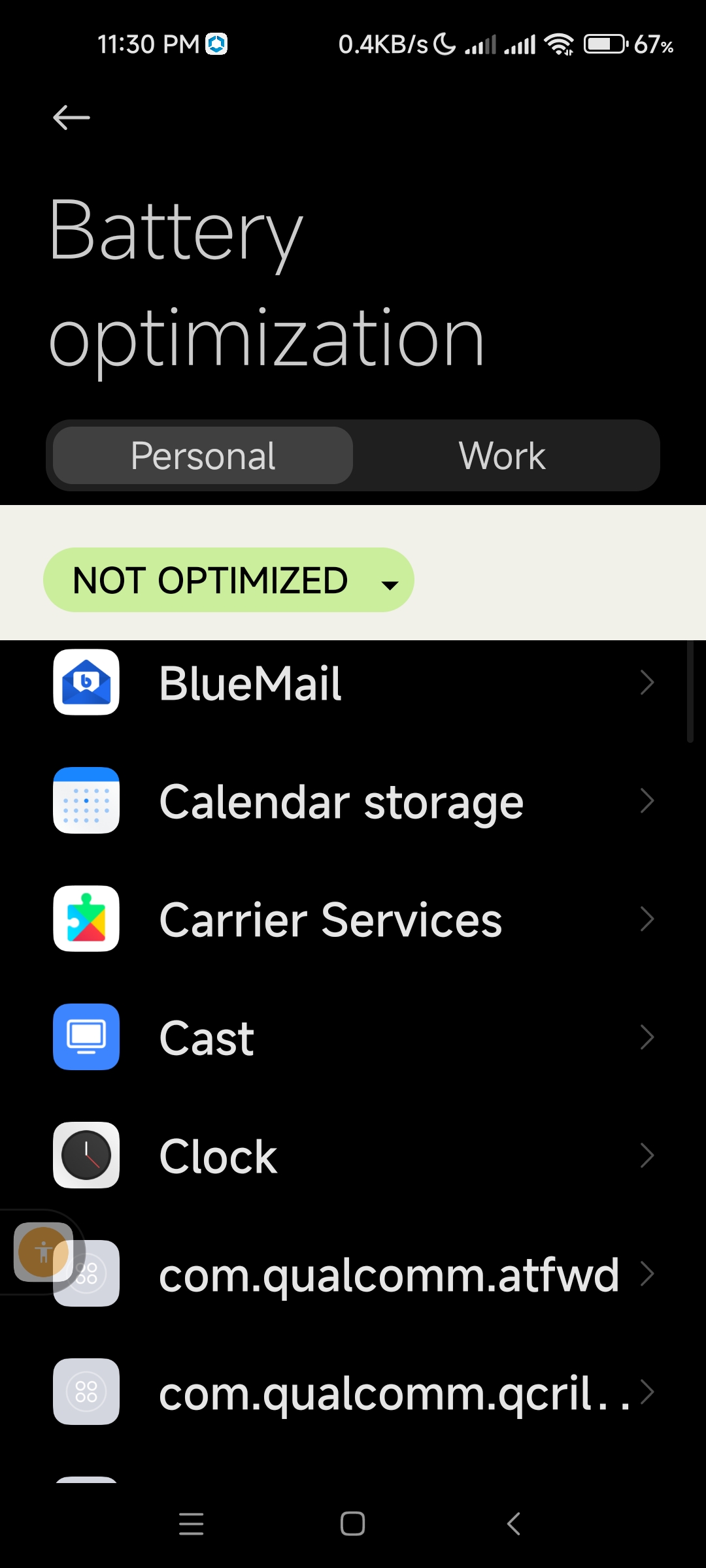Viewport: 706px width, 1568px height.
Task: Expand the NOT OPTIMIZED dropdown
Action: coord(229,580)
